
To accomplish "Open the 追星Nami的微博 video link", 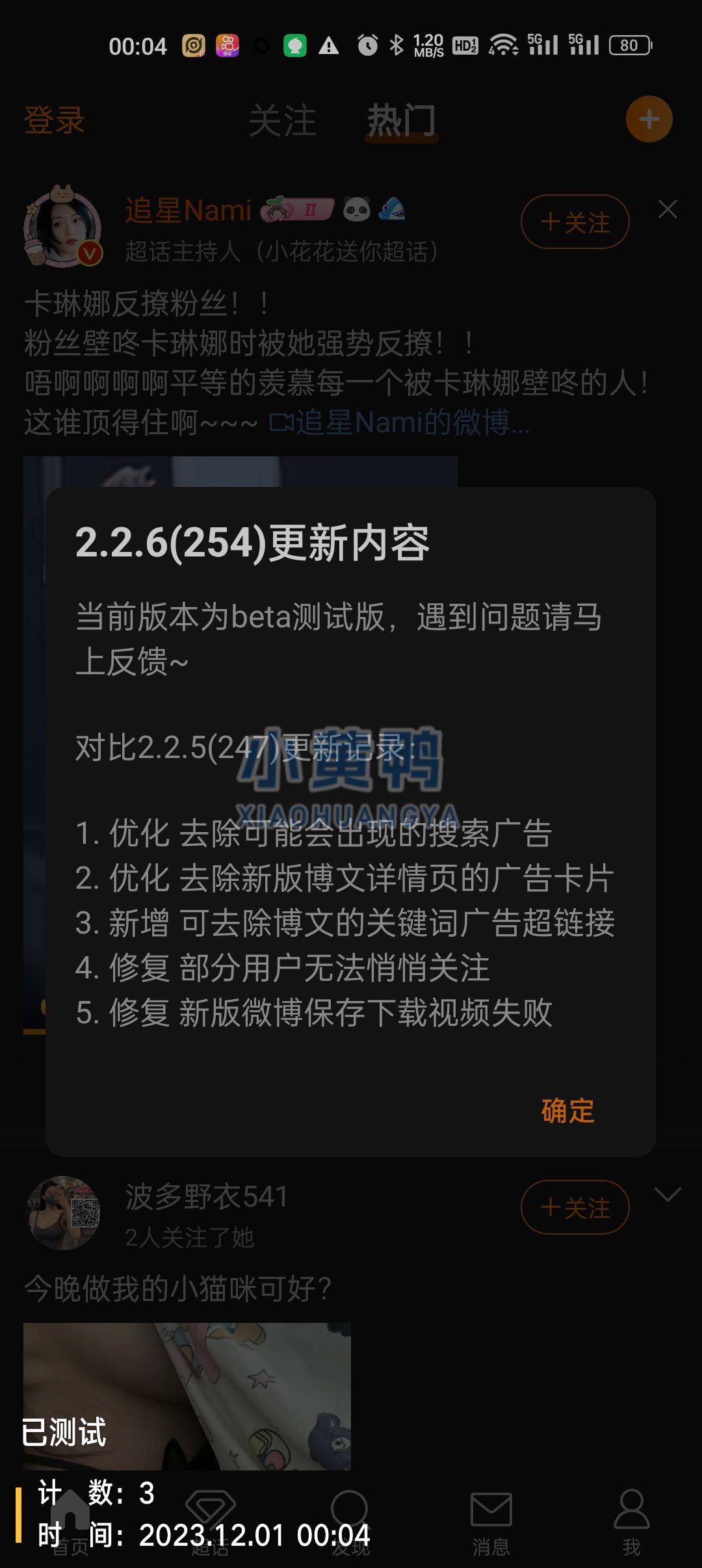I will pyautogui.click(x=398, y=422).
